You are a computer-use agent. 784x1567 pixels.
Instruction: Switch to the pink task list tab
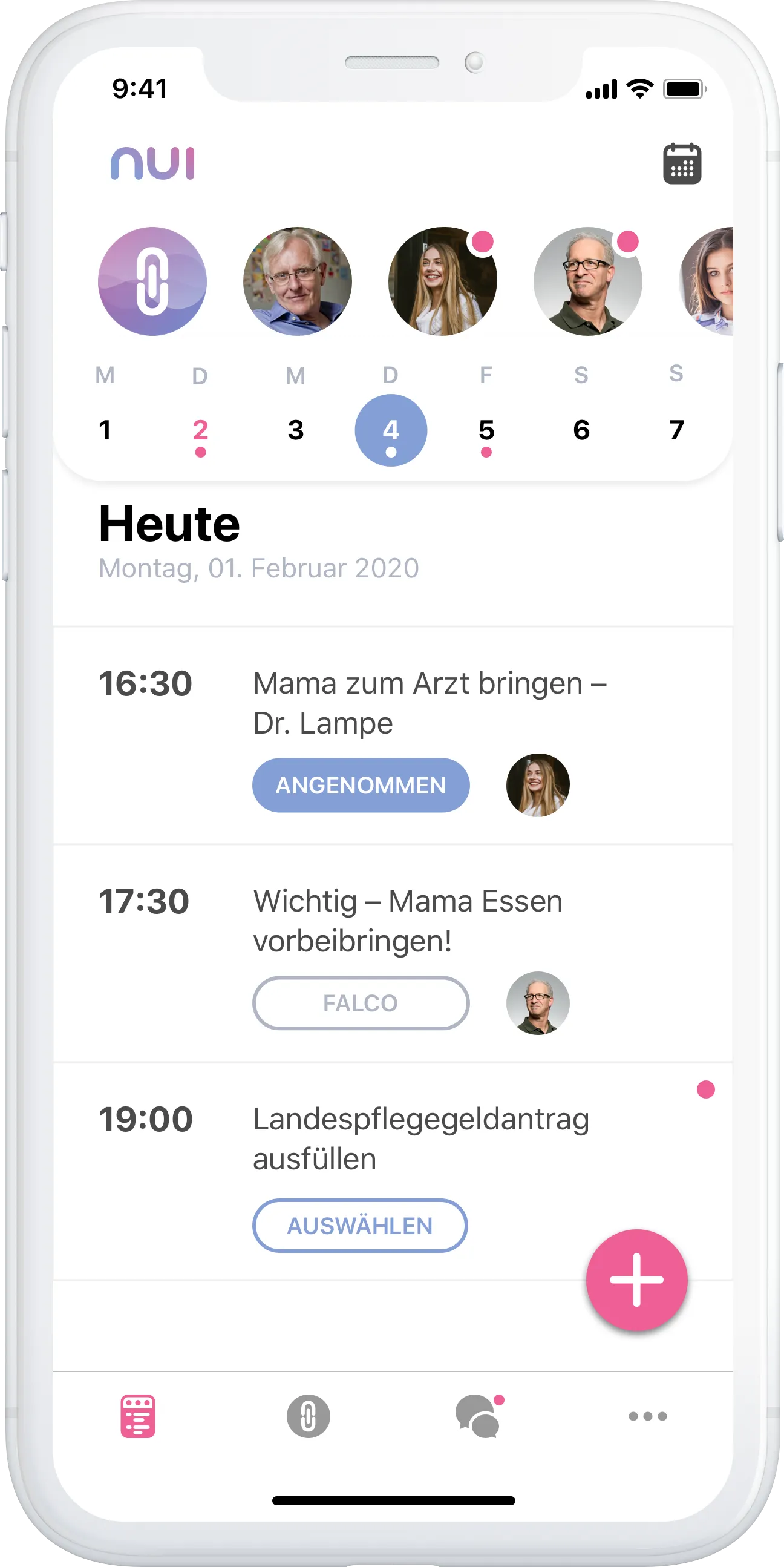pos(138,1416)
